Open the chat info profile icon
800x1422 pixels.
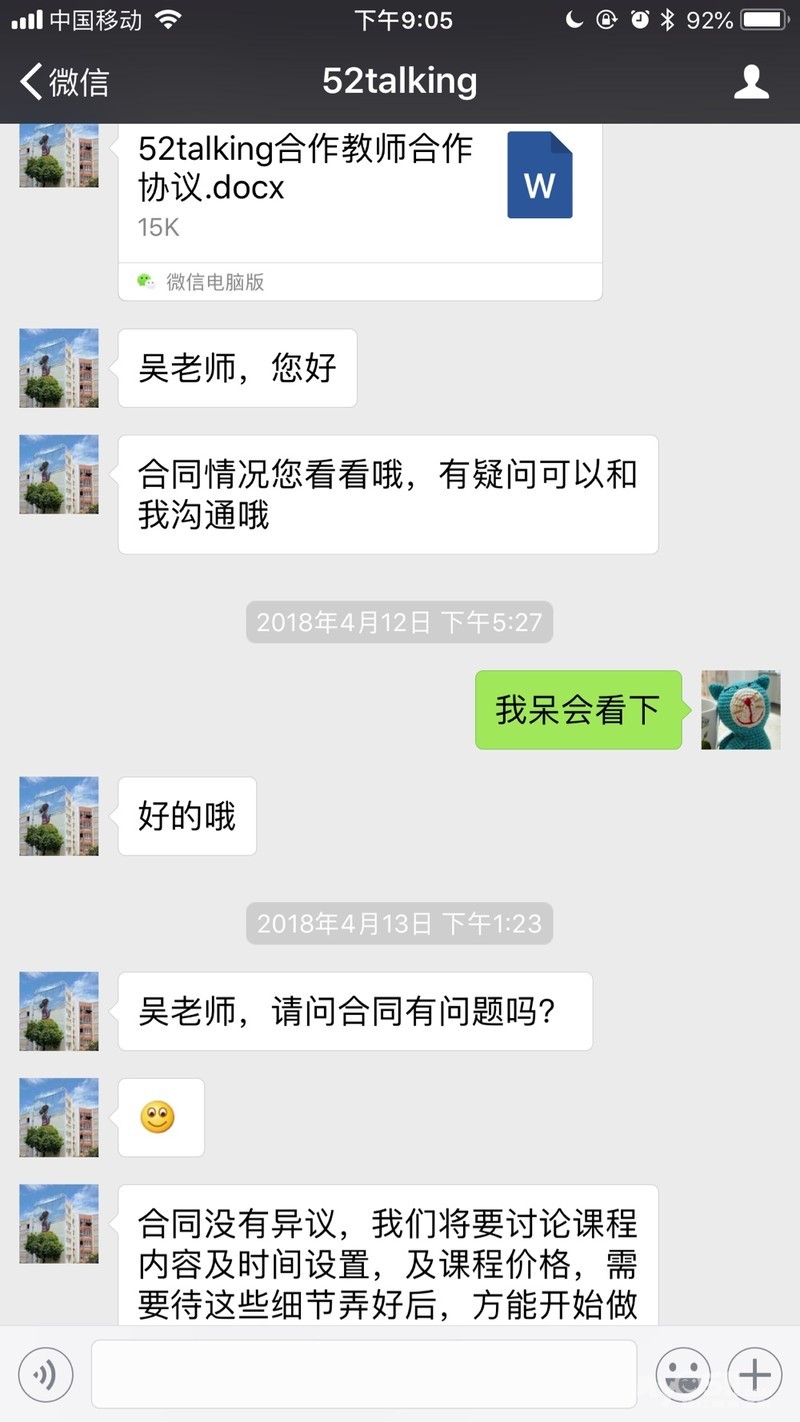751,82
